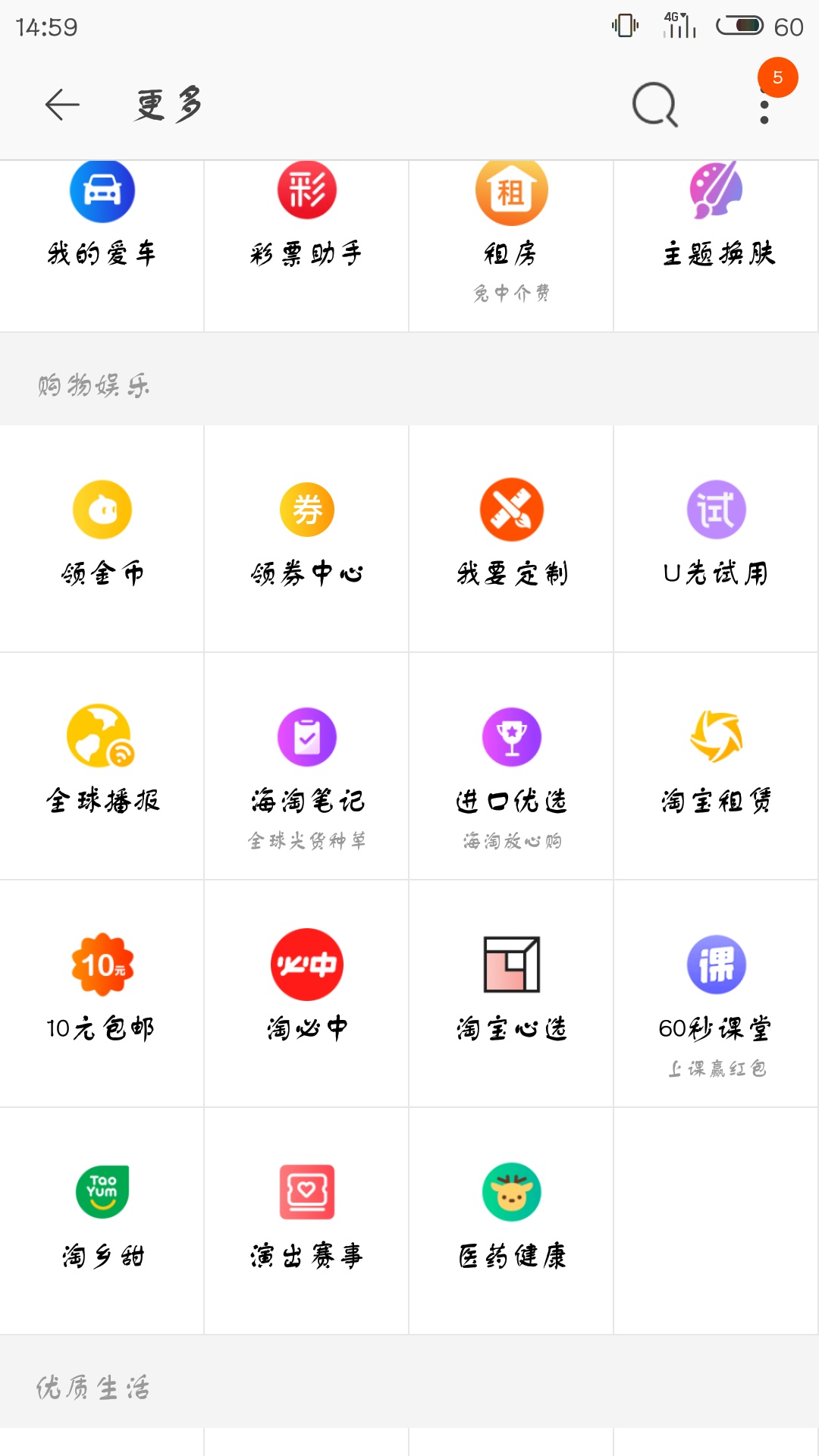Open 全球播报

pos(102,766)
